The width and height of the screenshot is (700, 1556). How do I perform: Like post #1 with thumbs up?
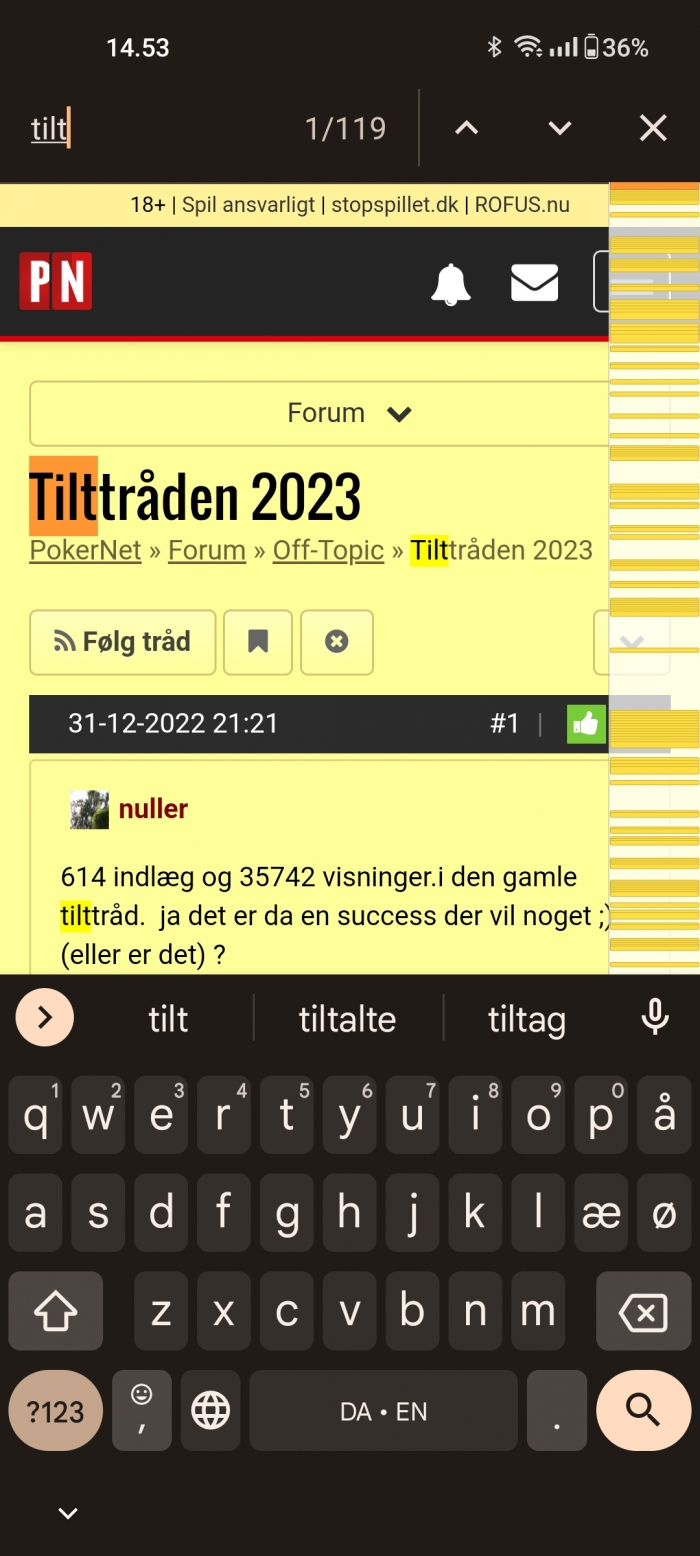[586, 724]
